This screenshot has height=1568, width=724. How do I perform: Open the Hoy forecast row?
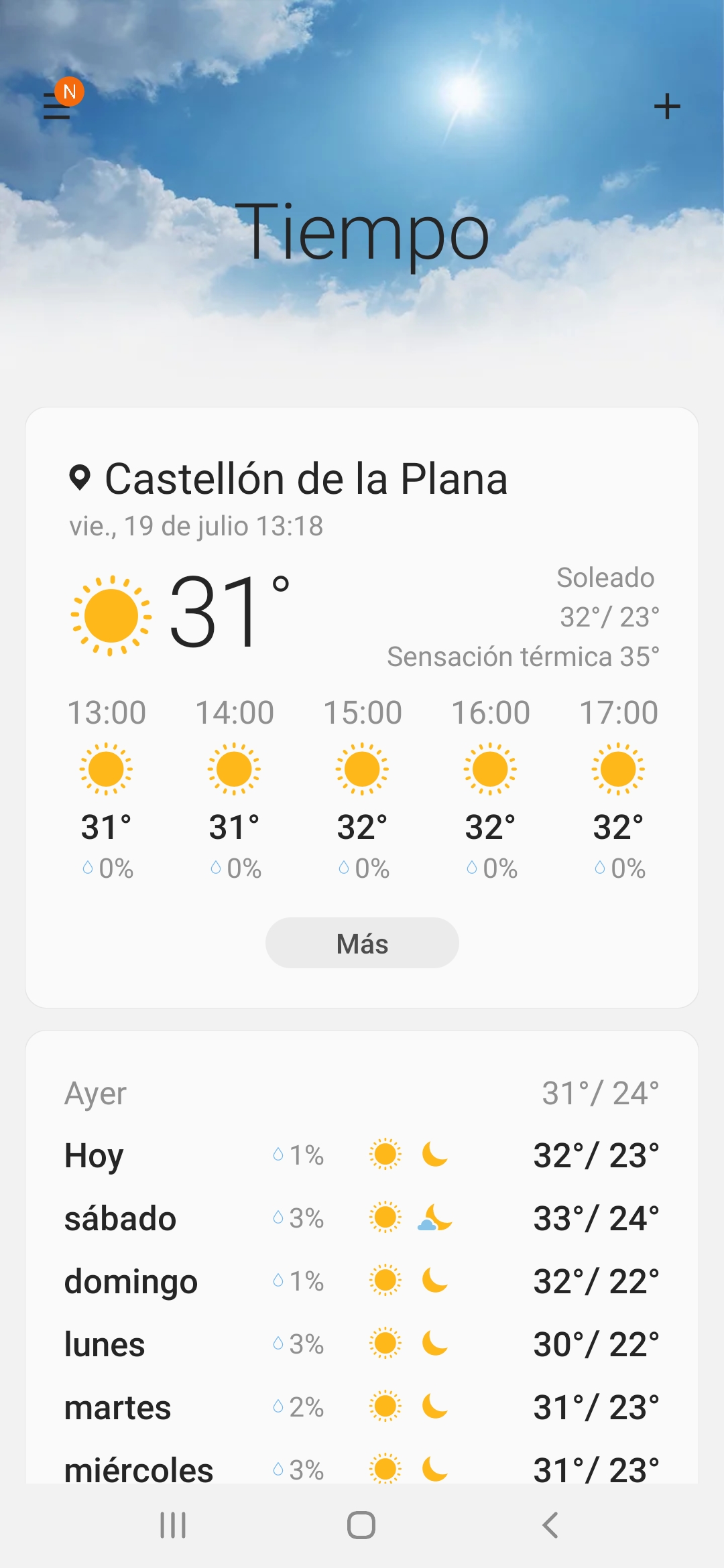[x=362, y=1155]
